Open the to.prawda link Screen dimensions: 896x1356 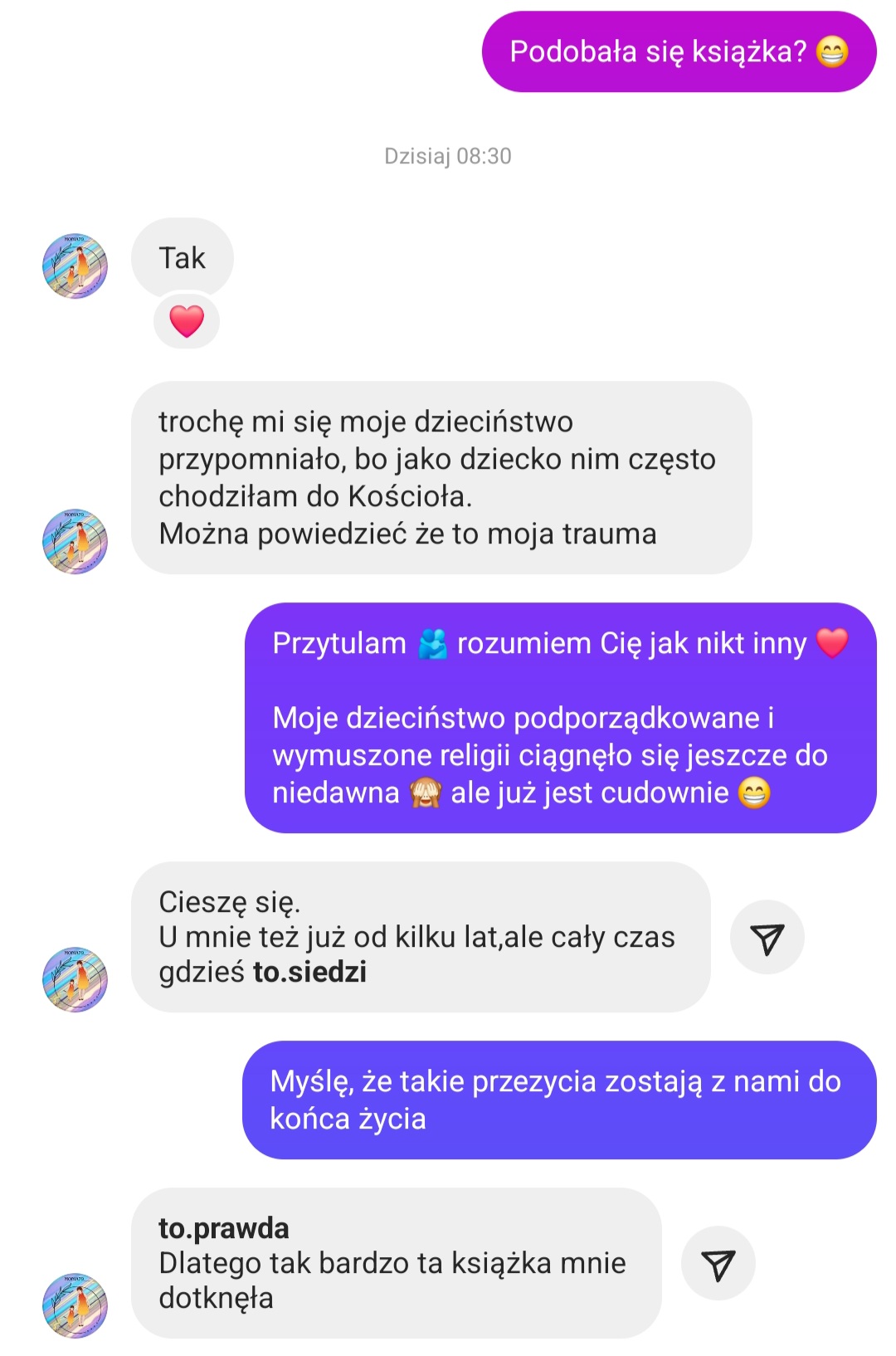pos(224,1228)
